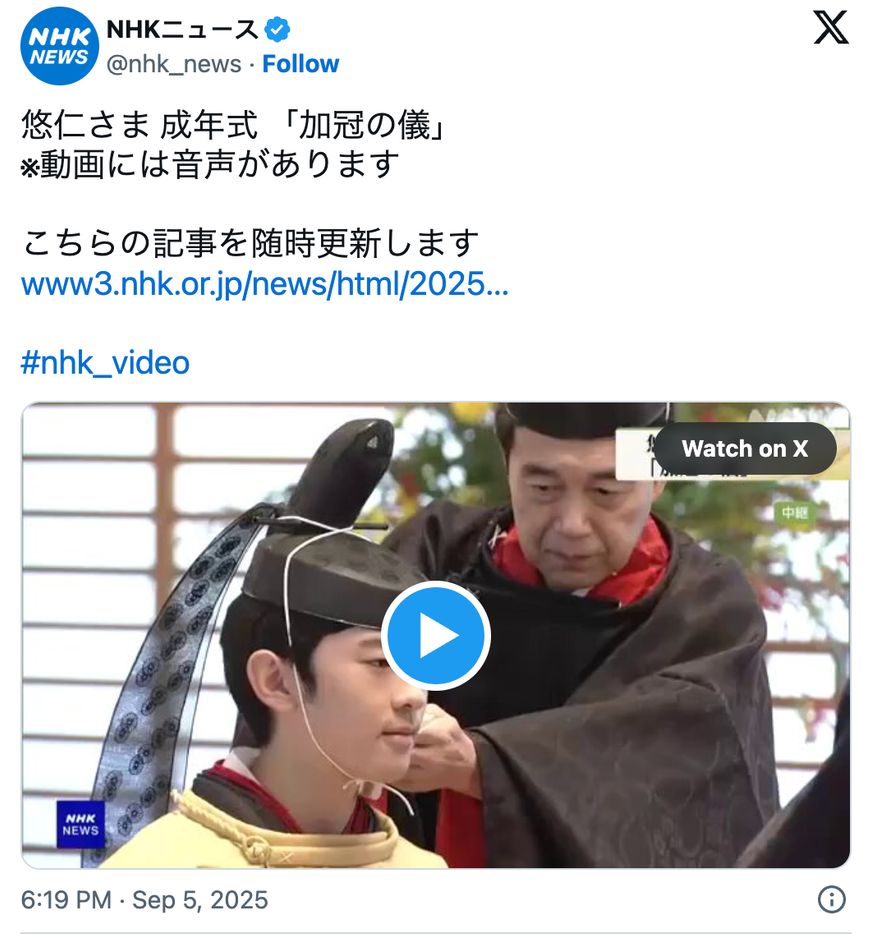The height and width of the screenshot is (938, 872).
Task: Open the 6:19 PM Sep 5, 2025 timestamp
Action: [145, 899]
